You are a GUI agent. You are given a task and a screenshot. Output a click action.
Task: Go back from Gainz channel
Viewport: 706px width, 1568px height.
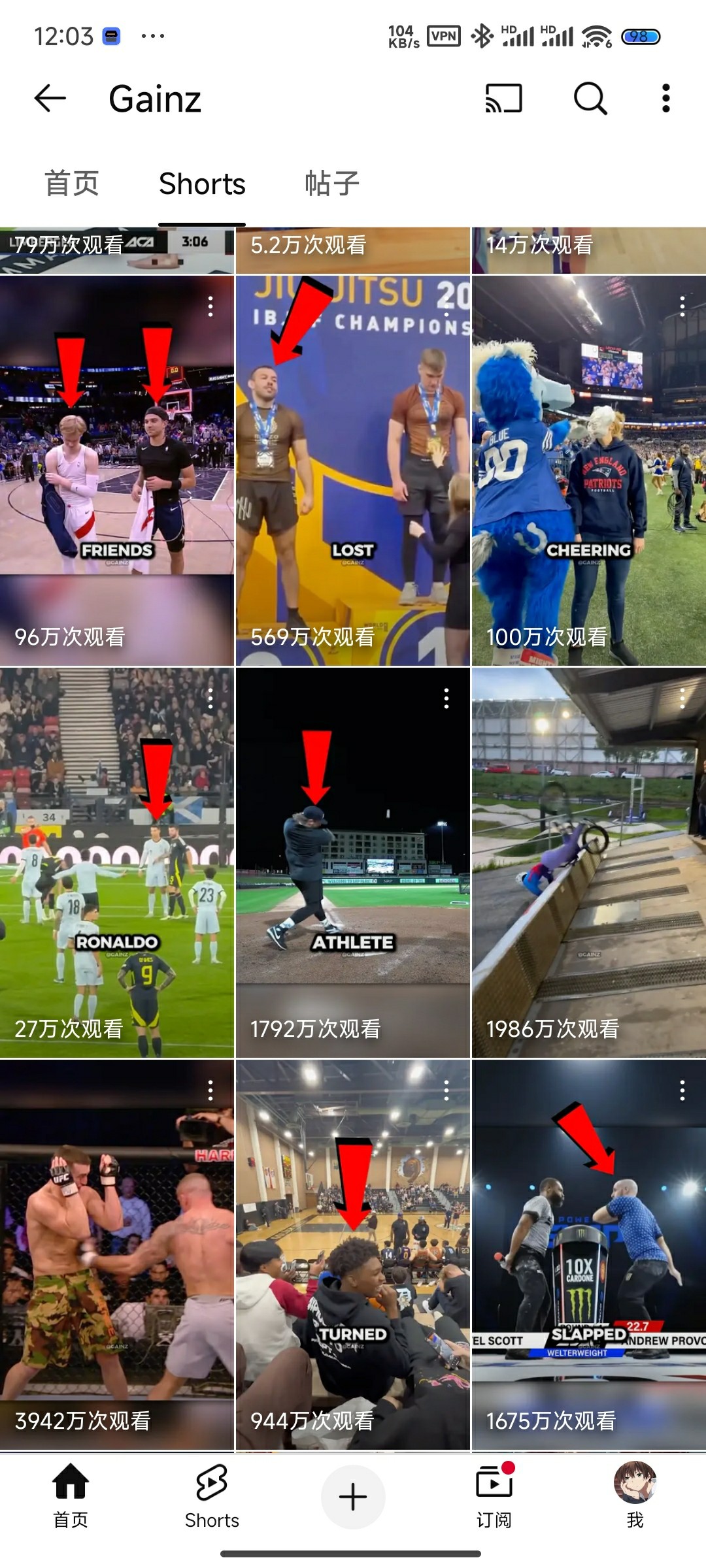click(x=50, y=99)
